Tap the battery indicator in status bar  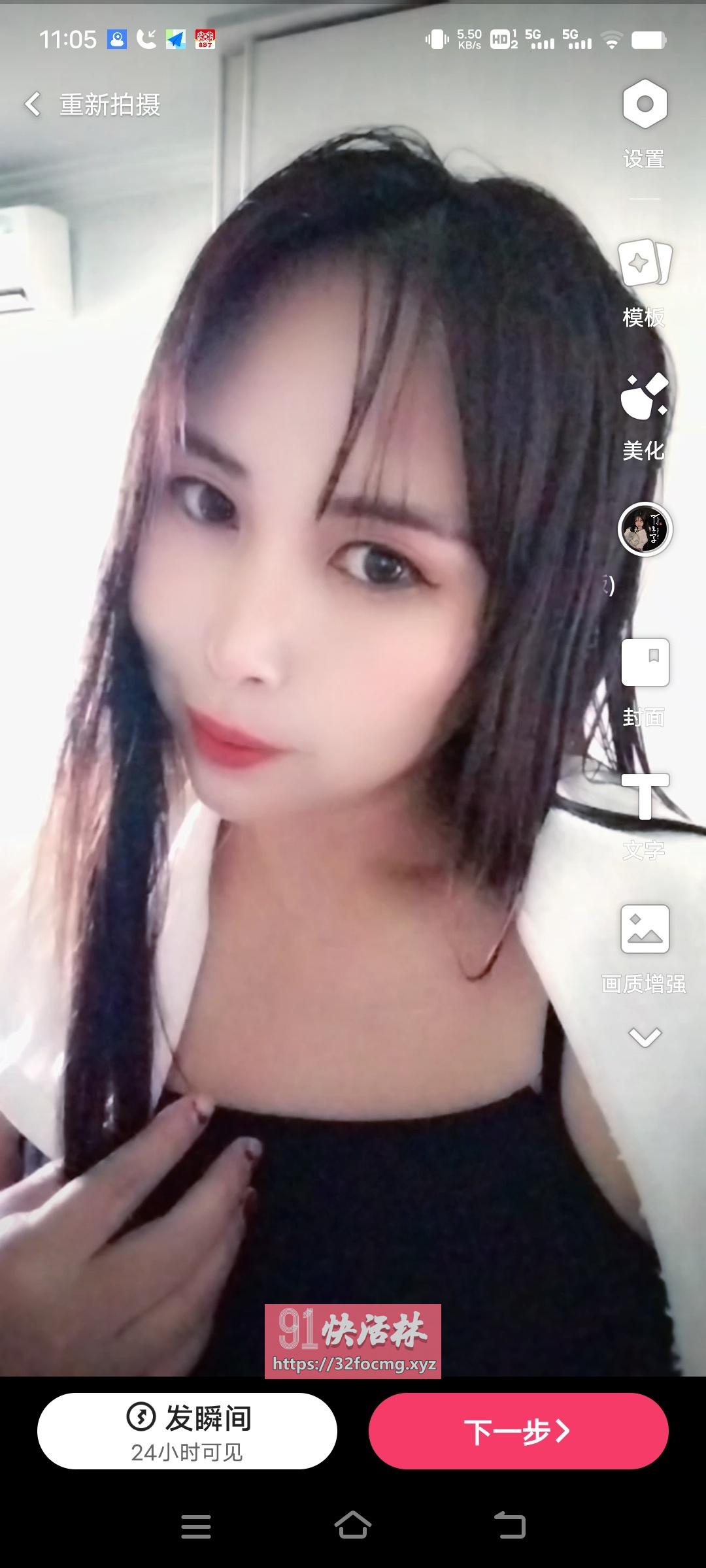[649, 41]
